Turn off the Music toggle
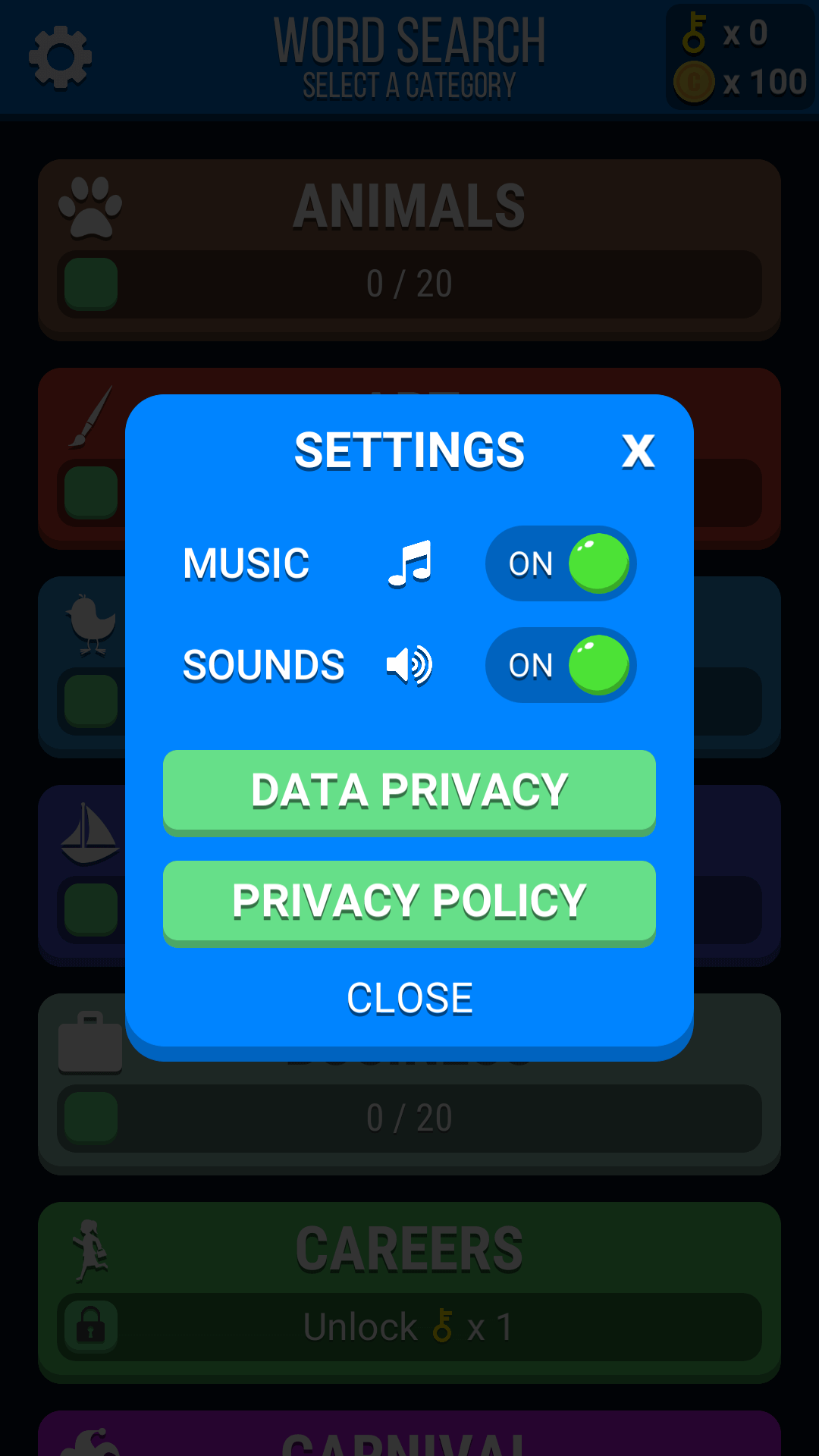 (x=560, y=563)
